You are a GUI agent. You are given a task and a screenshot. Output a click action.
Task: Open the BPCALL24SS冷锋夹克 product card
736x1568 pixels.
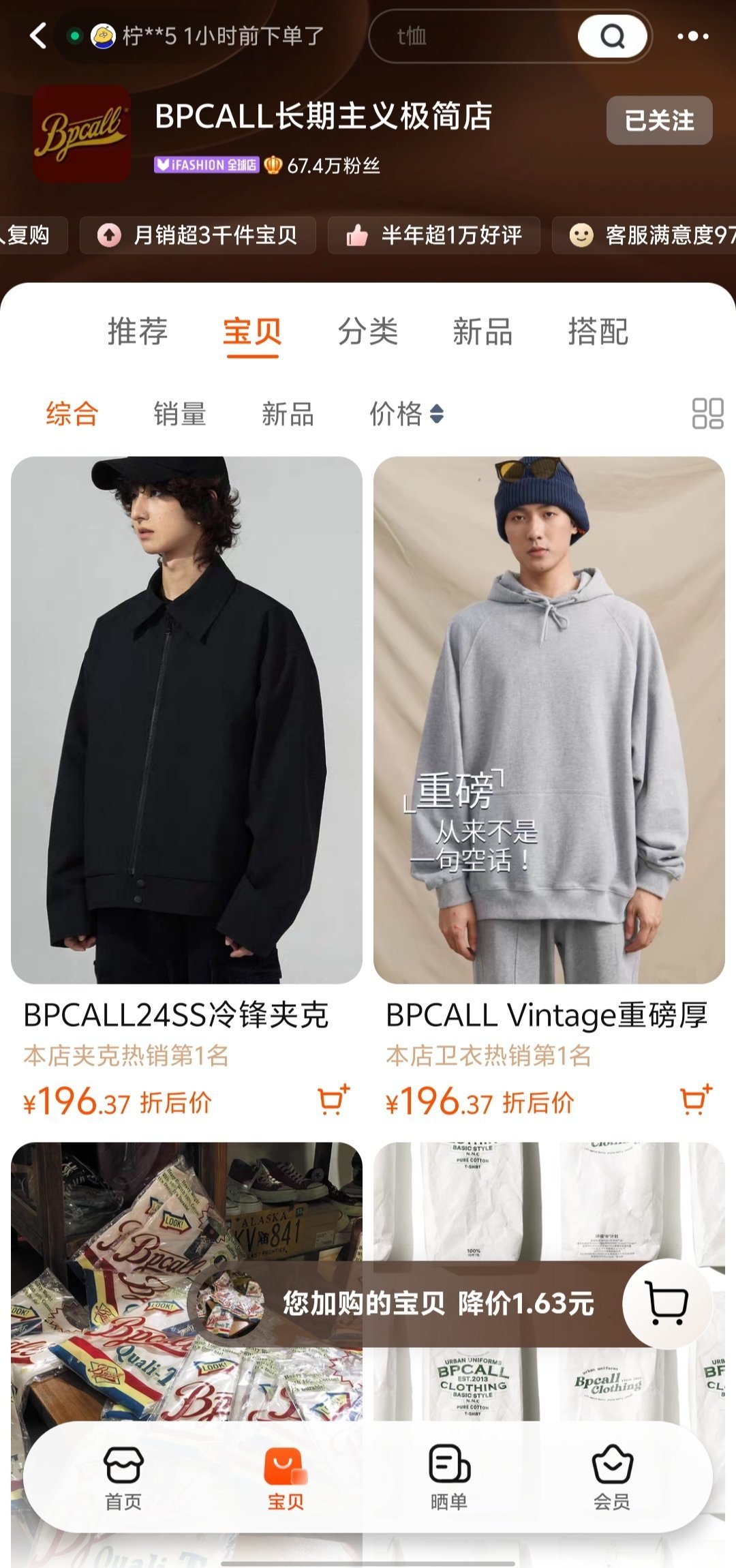click(x=187, y=719)
